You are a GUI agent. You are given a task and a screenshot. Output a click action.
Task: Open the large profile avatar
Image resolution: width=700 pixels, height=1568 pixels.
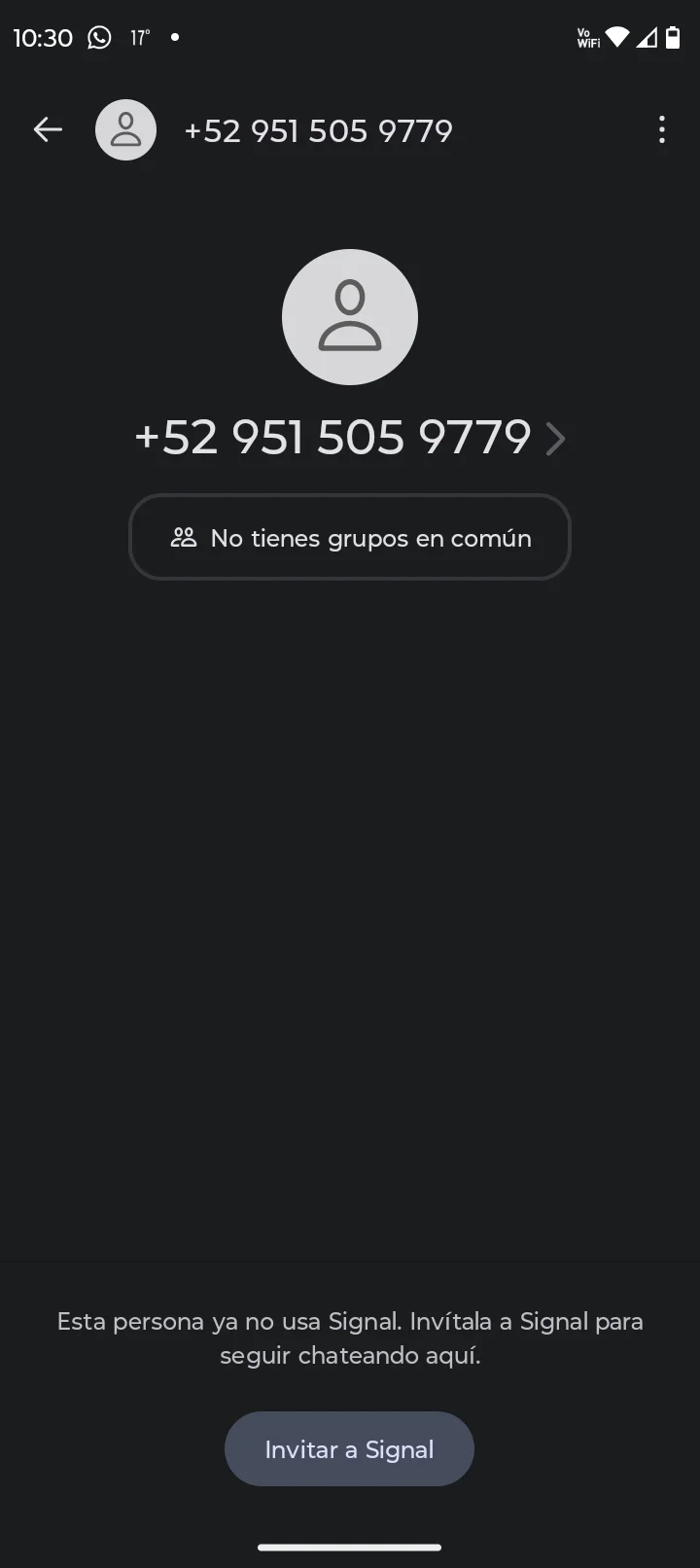(350, 317)
